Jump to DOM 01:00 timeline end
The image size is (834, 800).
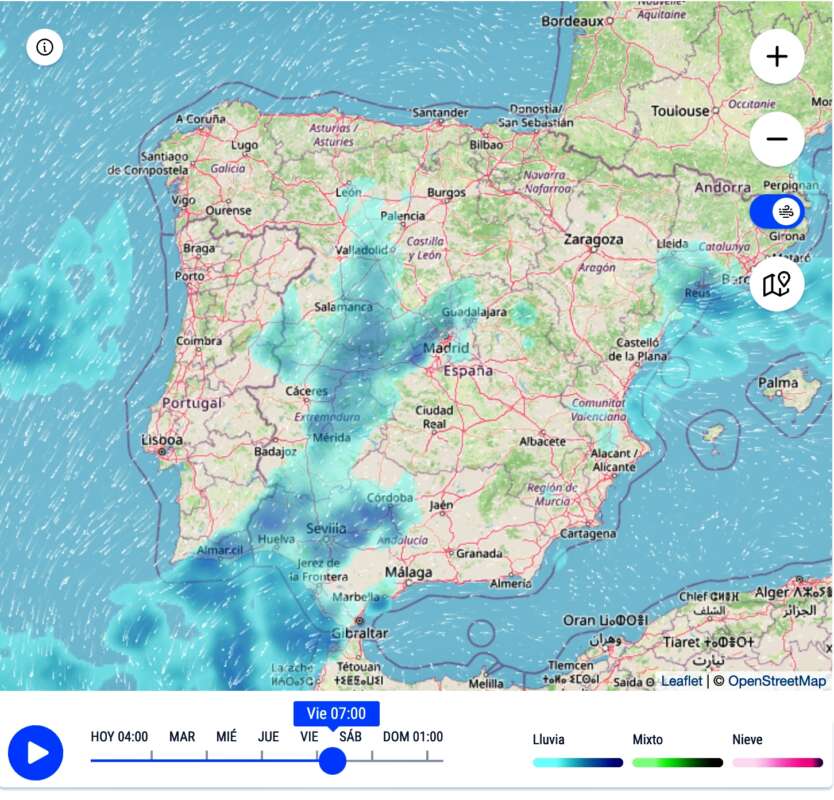pos(413,737)
